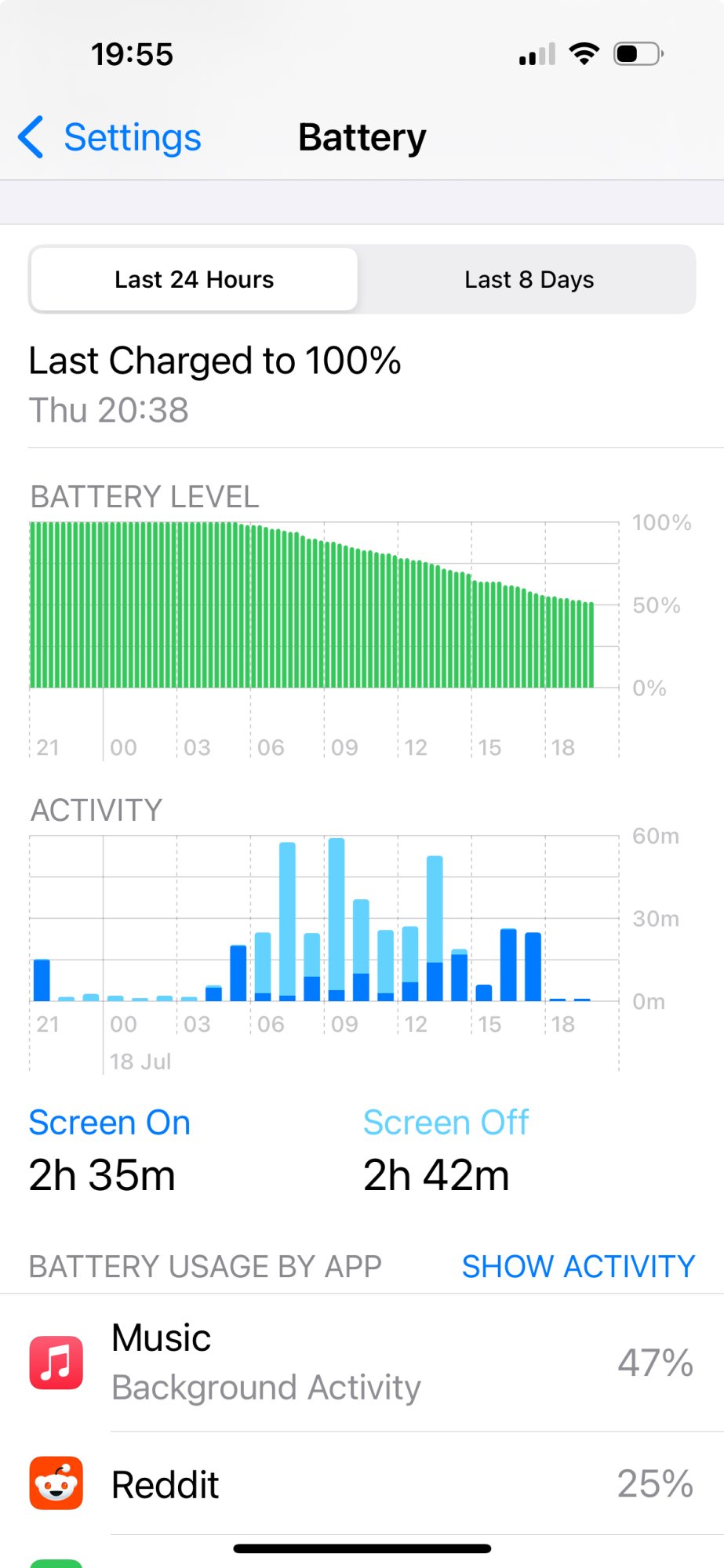This screenshot has width=724, height=1568.
Task: Tap the 19:55 clock in status bar
Action: [x=133, y=53]
